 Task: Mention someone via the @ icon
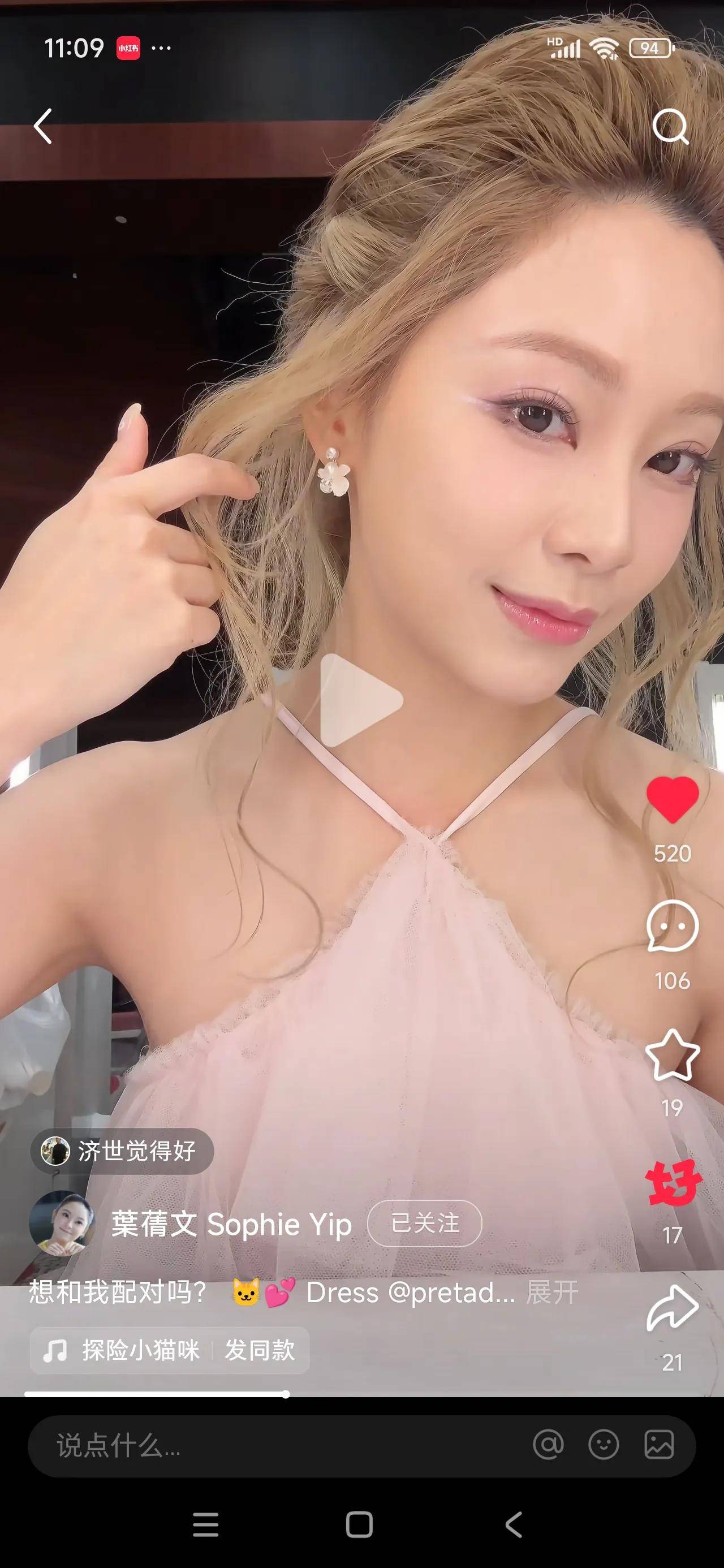[548, 1445]
